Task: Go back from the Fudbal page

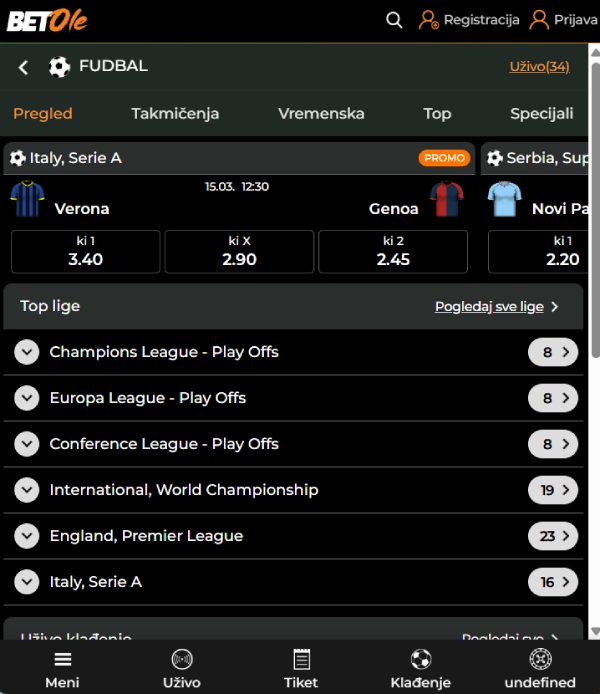Action: [x=24, y=67]
